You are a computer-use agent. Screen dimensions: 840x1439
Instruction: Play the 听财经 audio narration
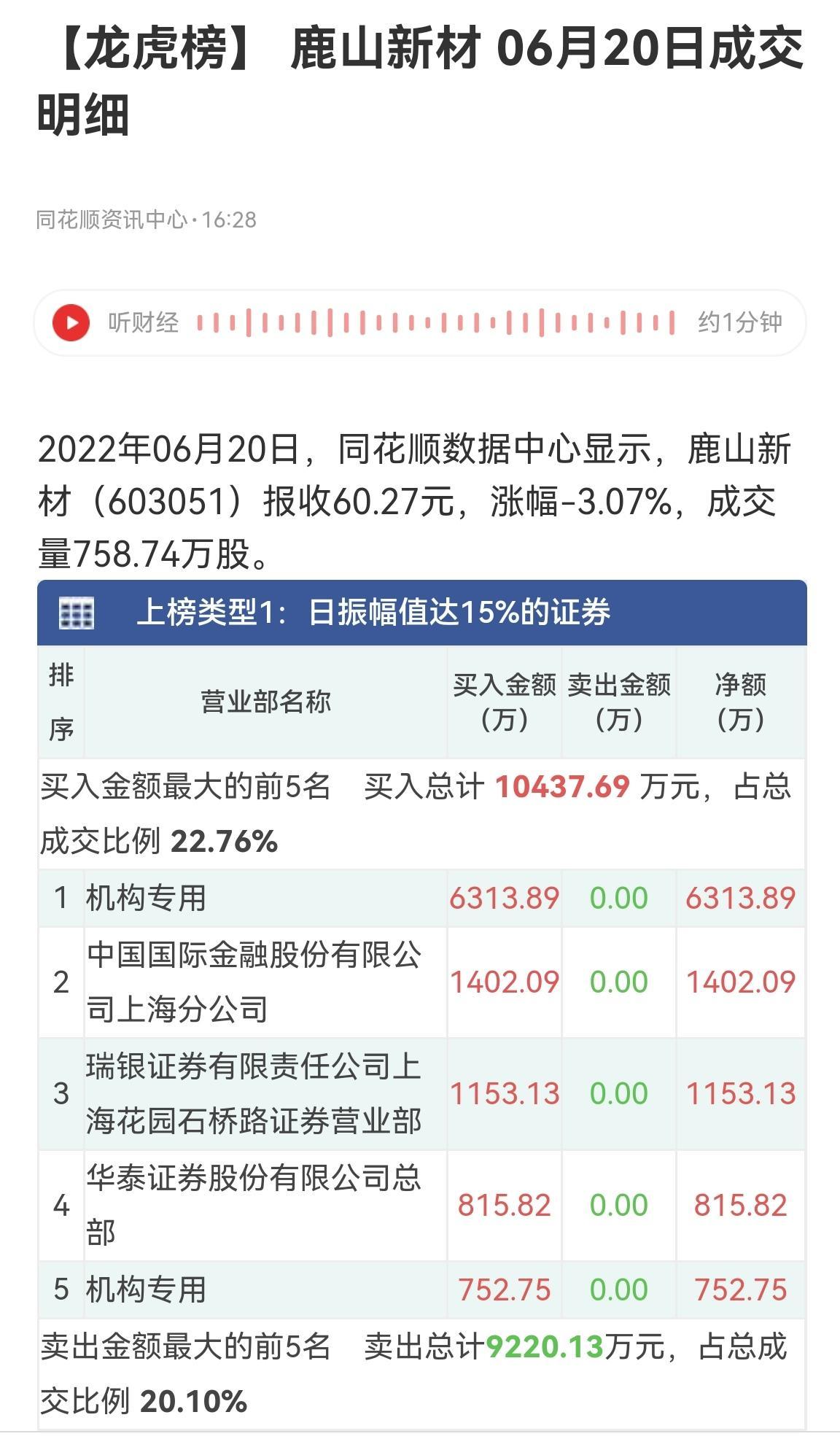tap(71, 322)
